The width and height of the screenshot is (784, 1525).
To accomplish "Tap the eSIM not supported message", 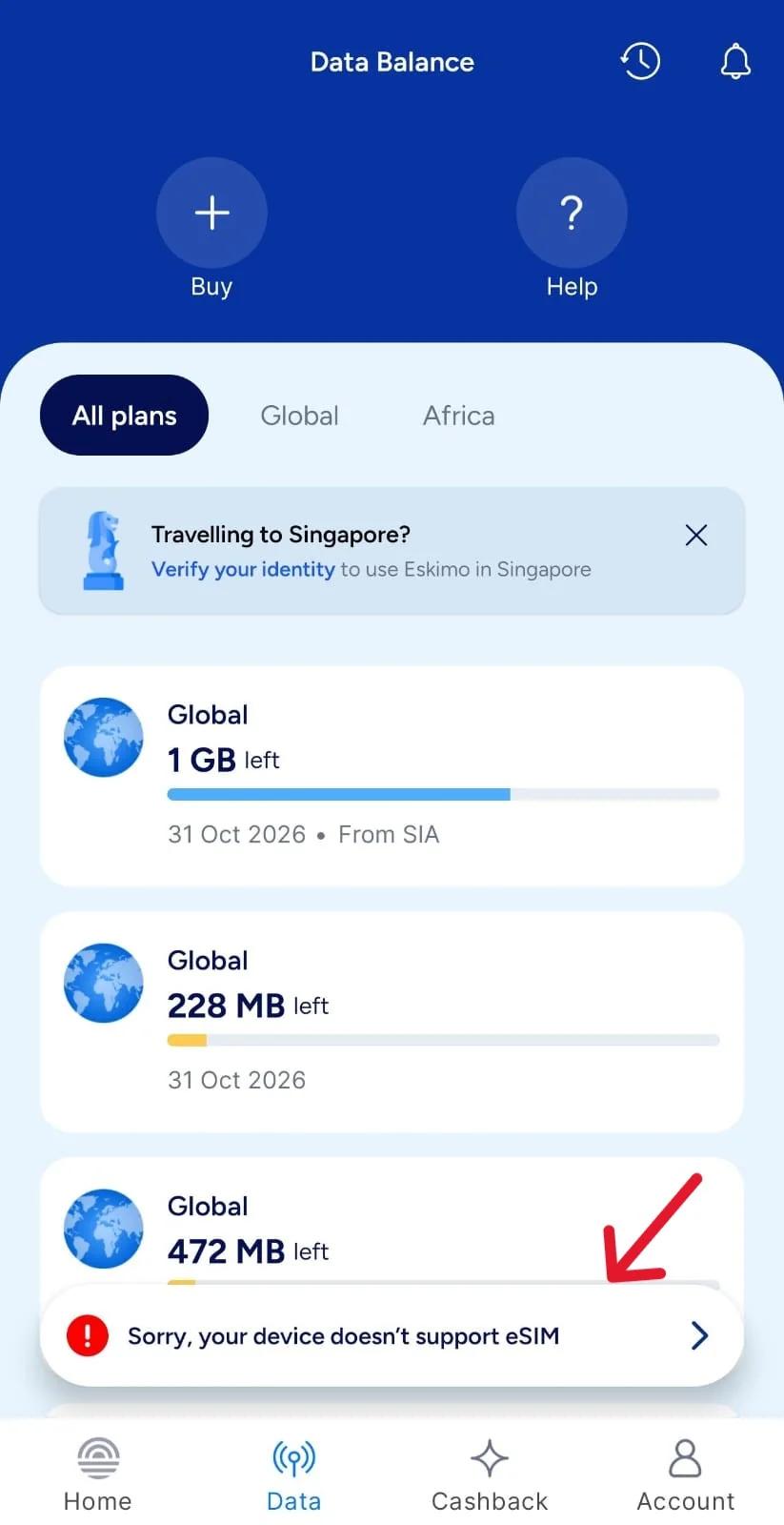I will point(344,1335).
